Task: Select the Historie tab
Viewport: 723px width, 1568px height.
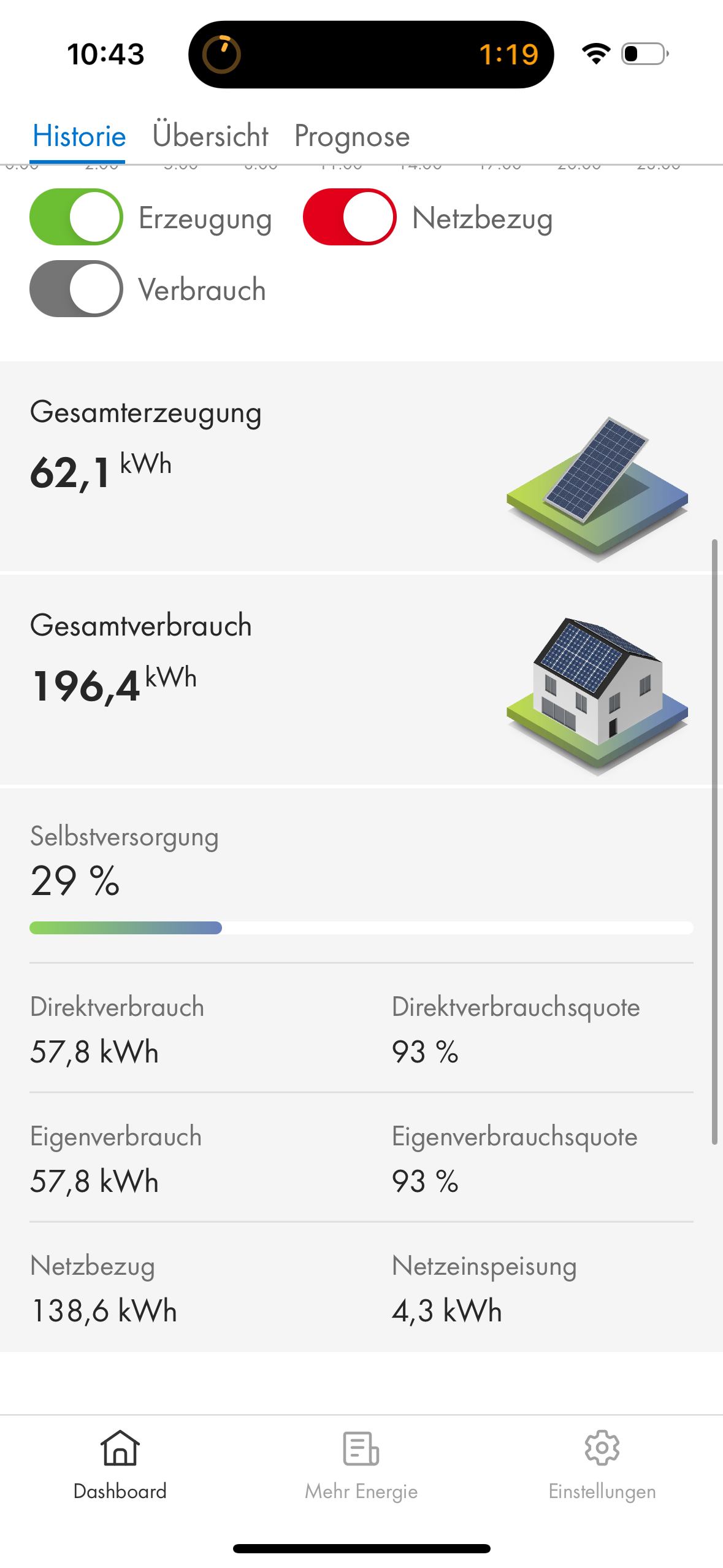Action: coord(79,136)
